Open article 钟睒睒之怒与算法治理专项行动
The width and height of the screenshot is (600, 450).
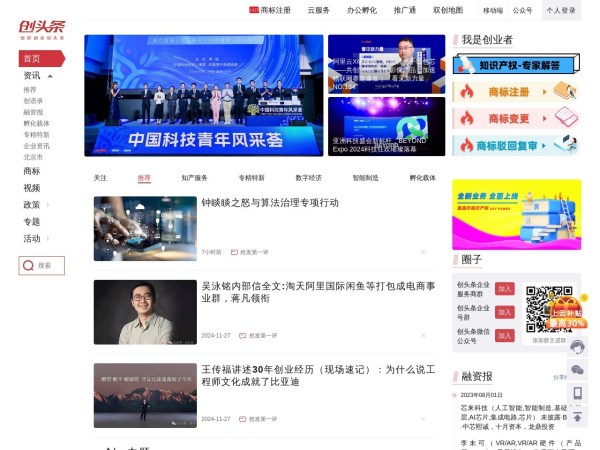click(x=270, y=203)
